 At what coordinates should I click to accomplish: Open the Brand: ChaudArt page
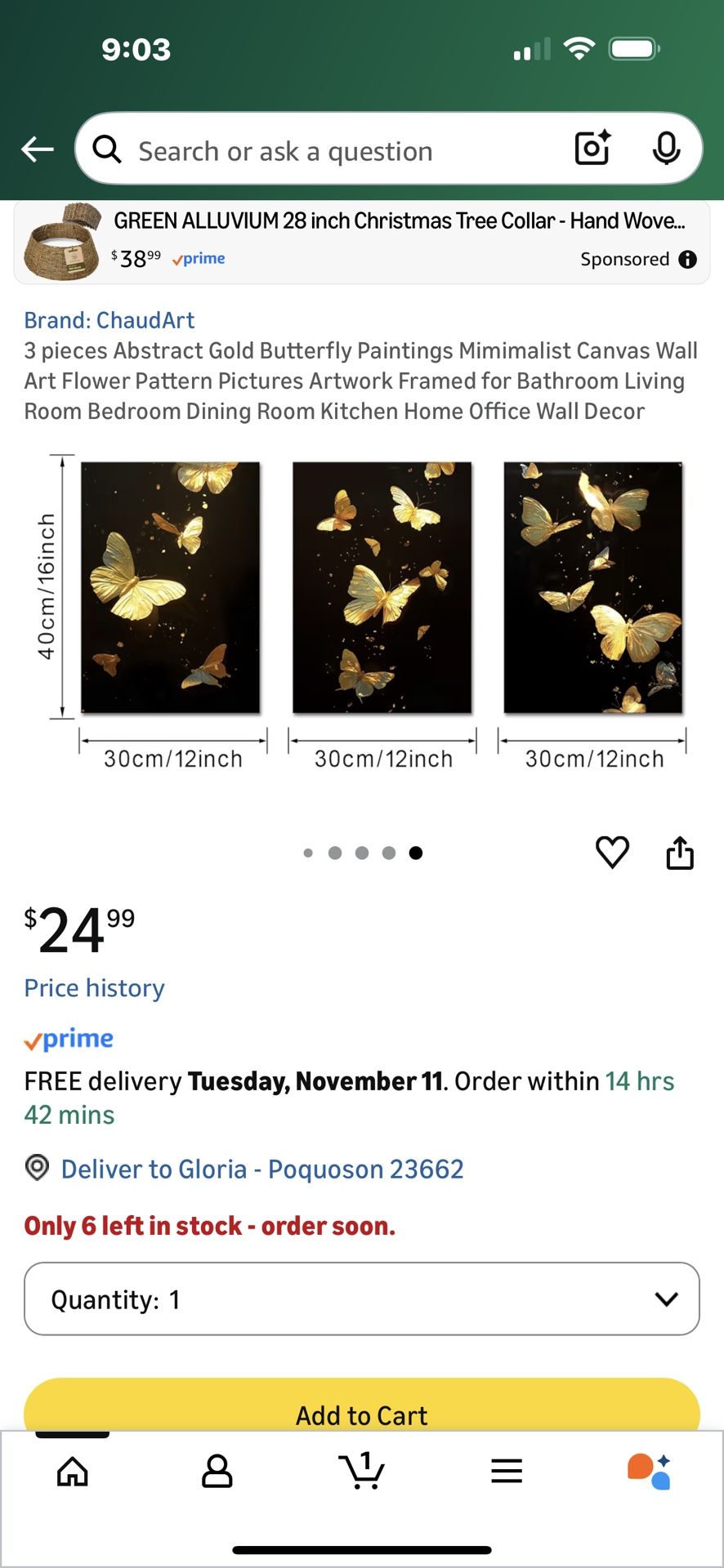coord(109,320)
